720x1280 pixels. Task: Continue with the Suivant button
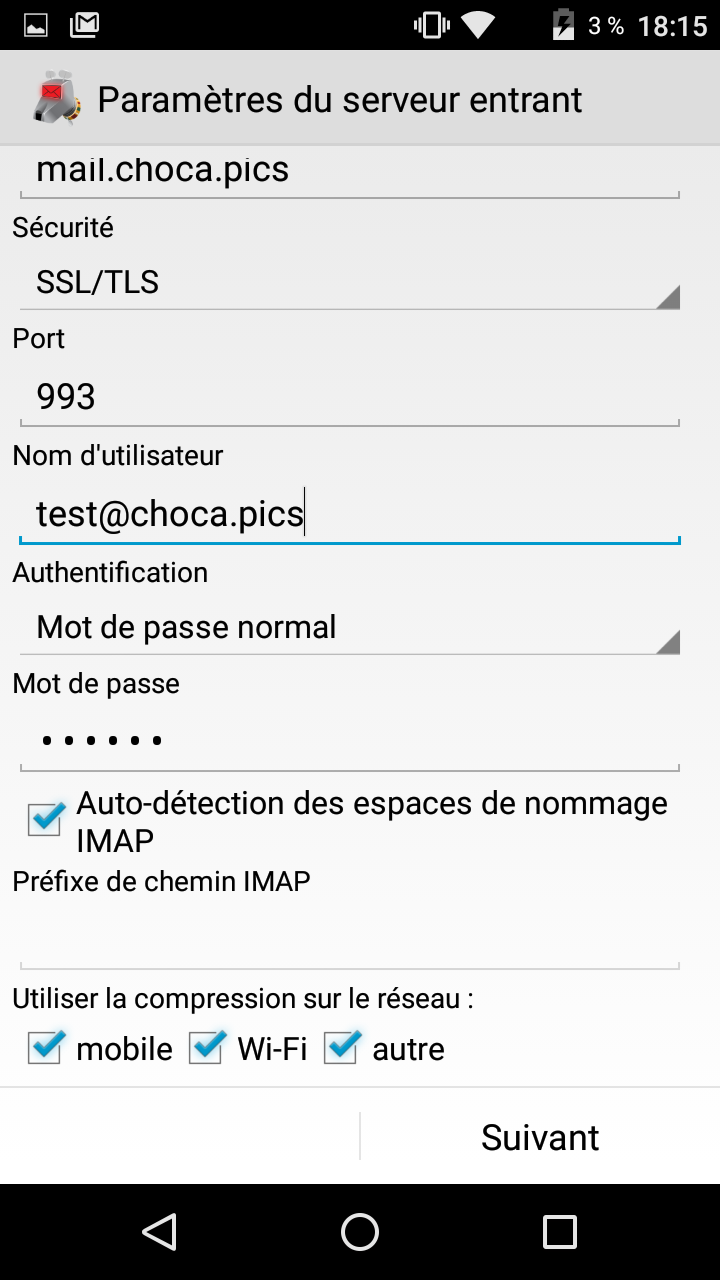[540, 1137]
